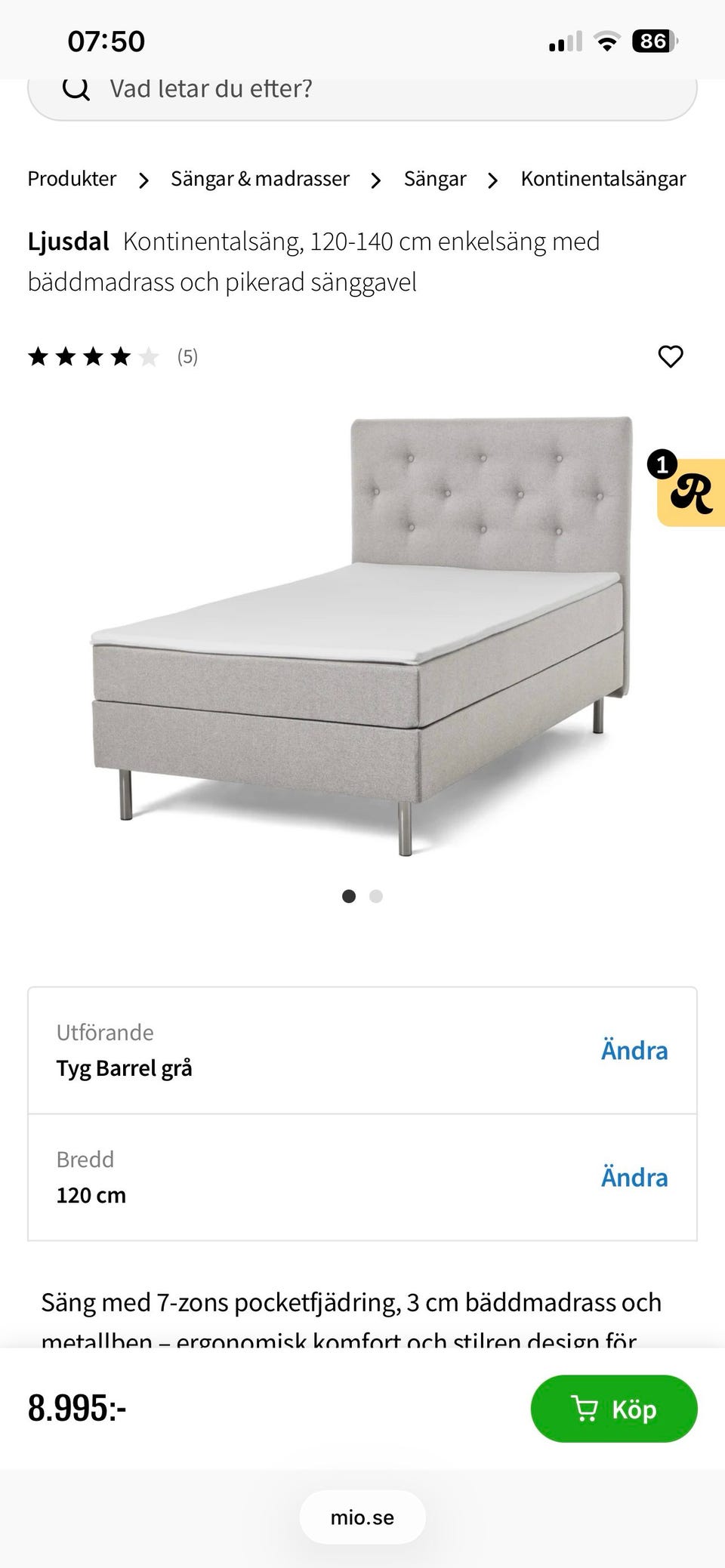Open the Produkter breadcrumb
This screenshot has height=1568, width=725.
click(72, 178)
